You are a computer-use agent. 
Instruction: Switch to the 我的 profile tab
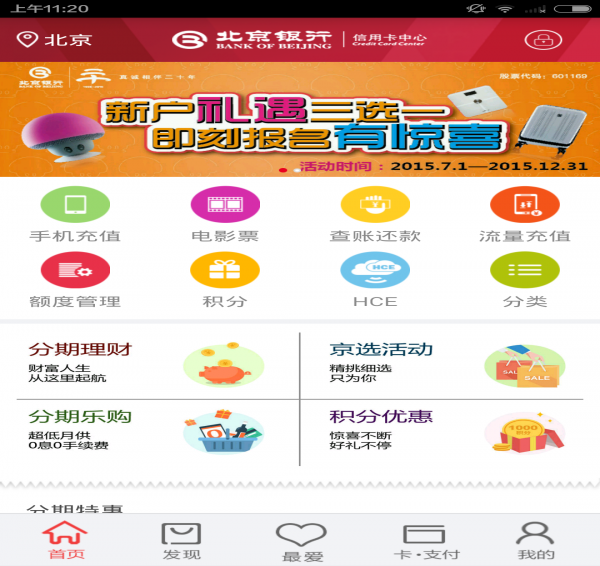[536, 541]
